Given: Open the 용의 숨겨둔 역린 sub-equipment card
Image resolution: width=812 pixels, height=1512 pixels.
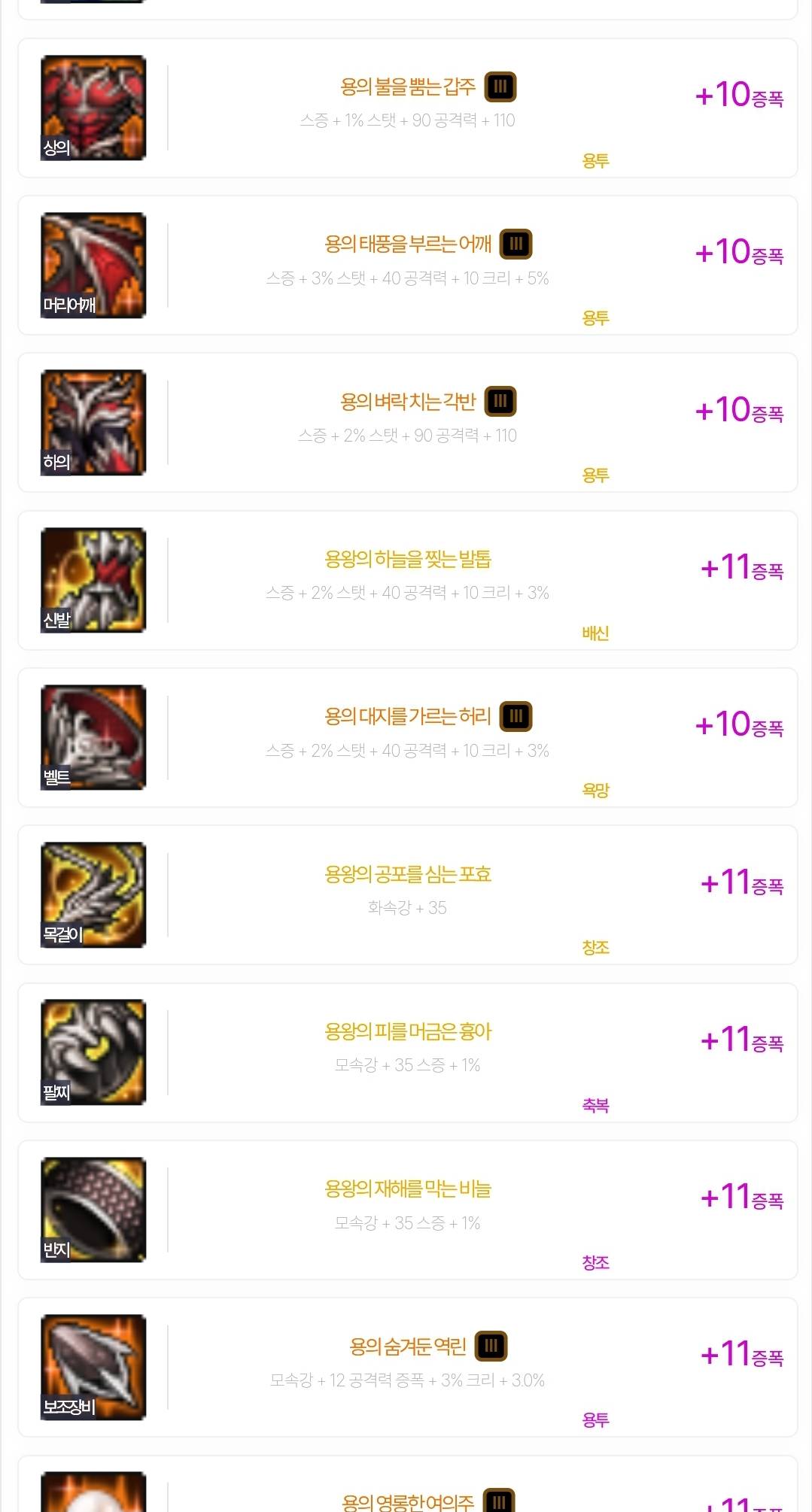Looking at the screenshot, I should pyautogui.click(x=407, y=1367).
